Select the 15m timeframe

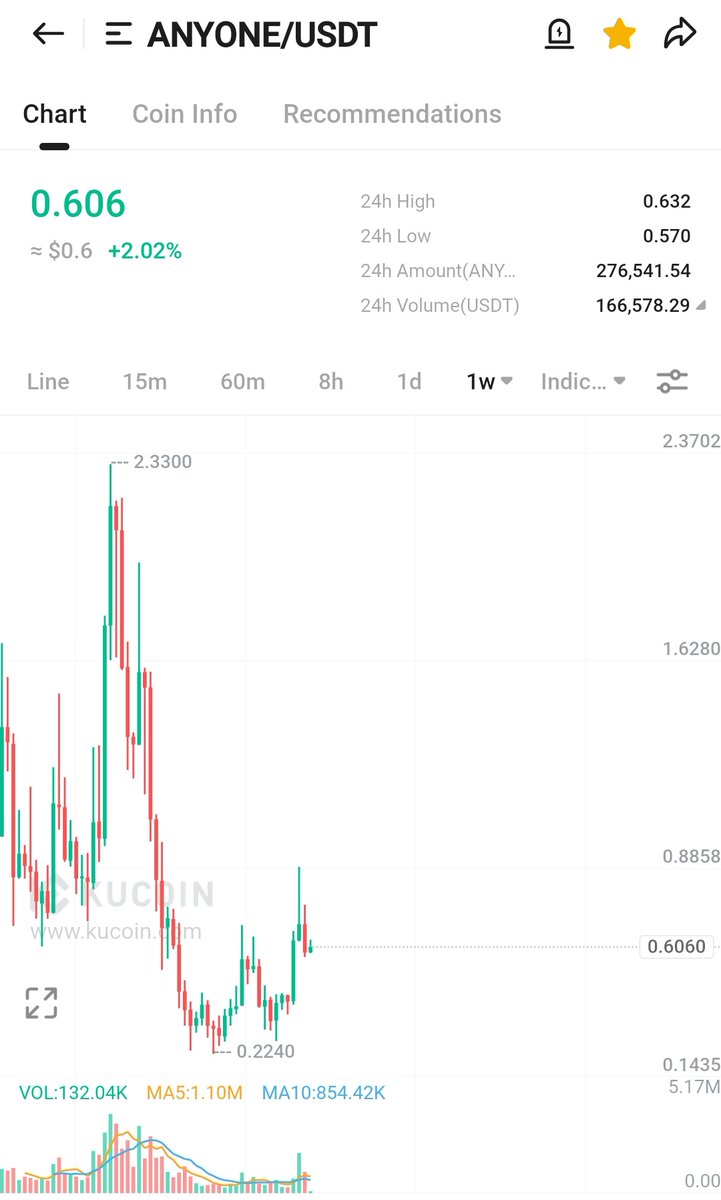[145, 381]
